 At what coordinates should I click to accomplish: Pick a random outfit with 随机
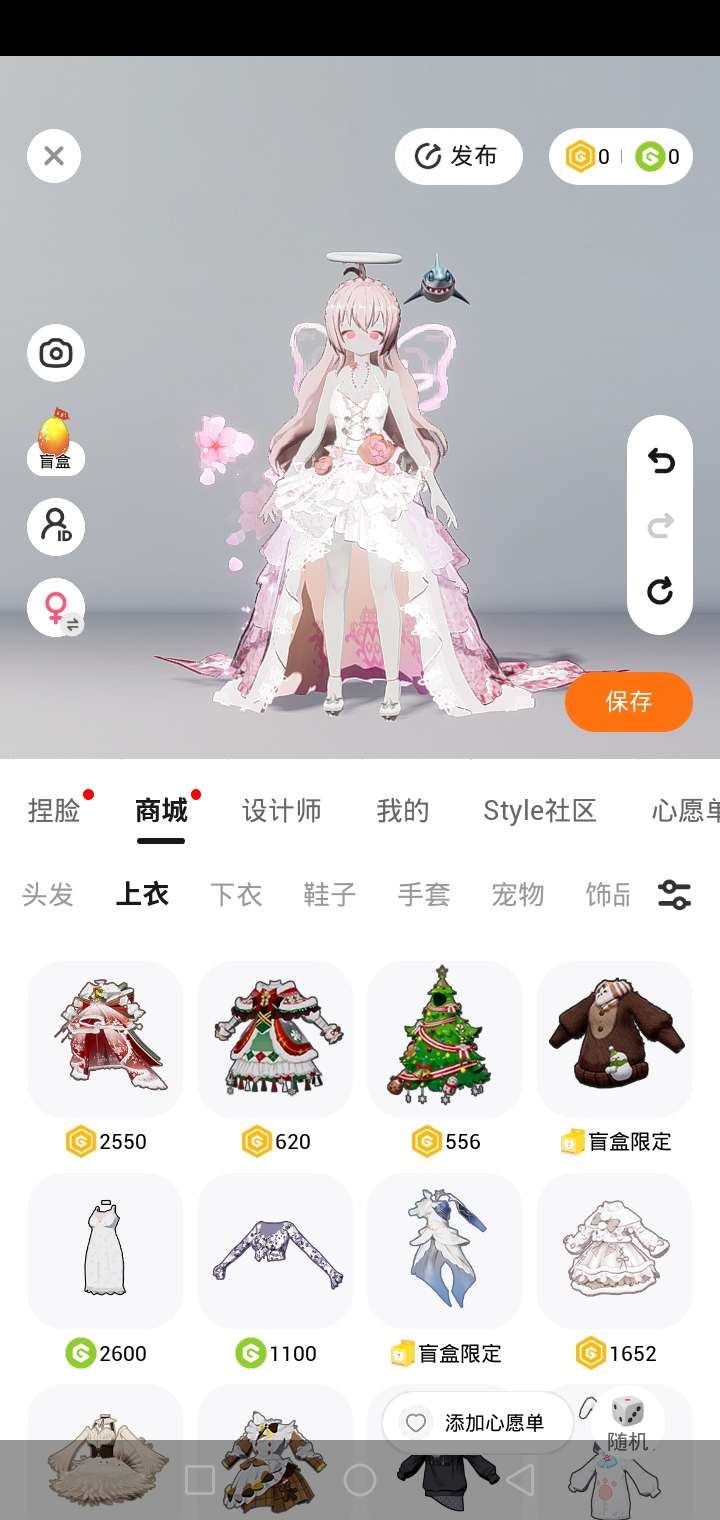click(628, 1422)
